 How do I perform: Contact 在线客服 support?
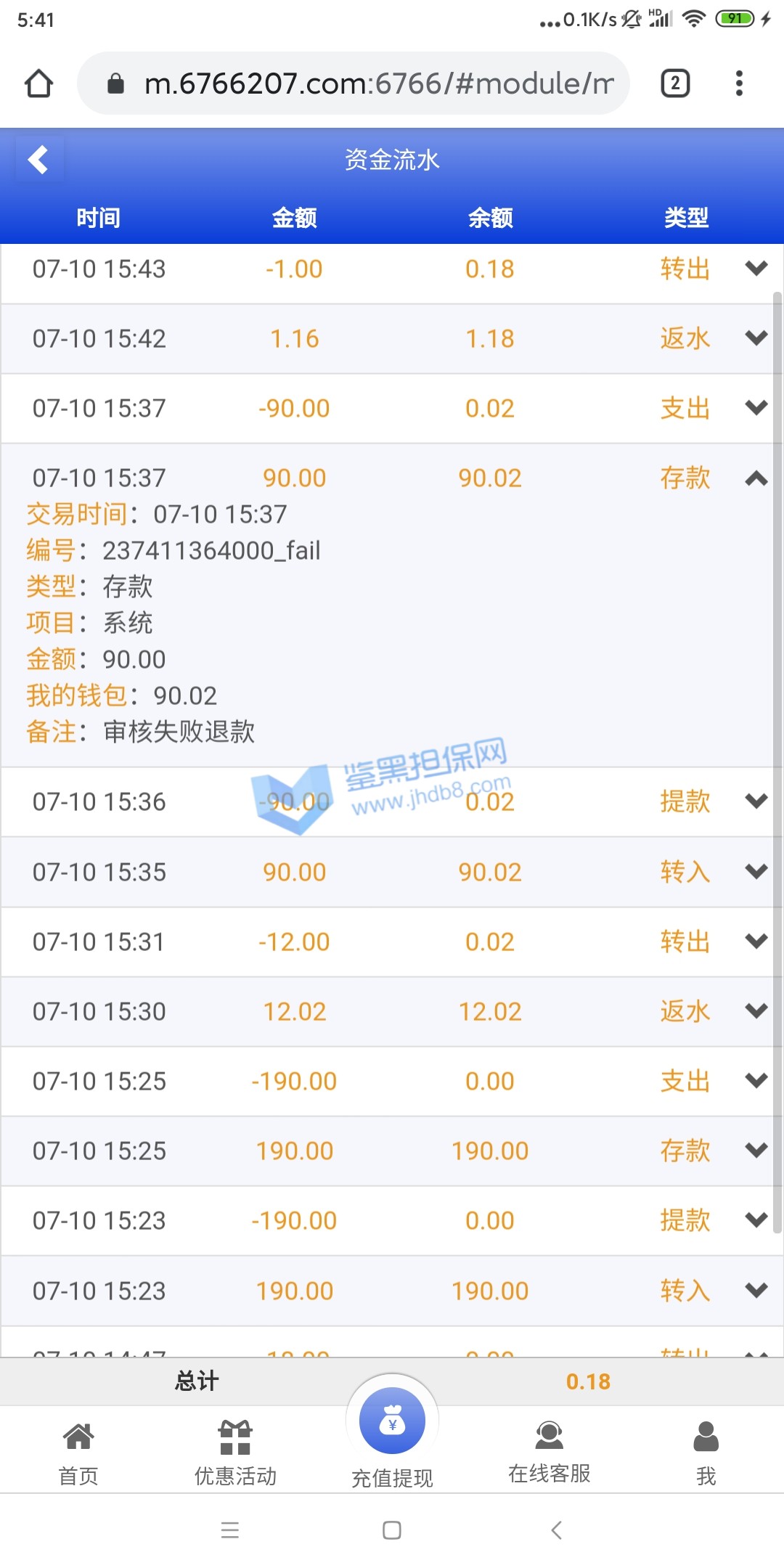550,1452
